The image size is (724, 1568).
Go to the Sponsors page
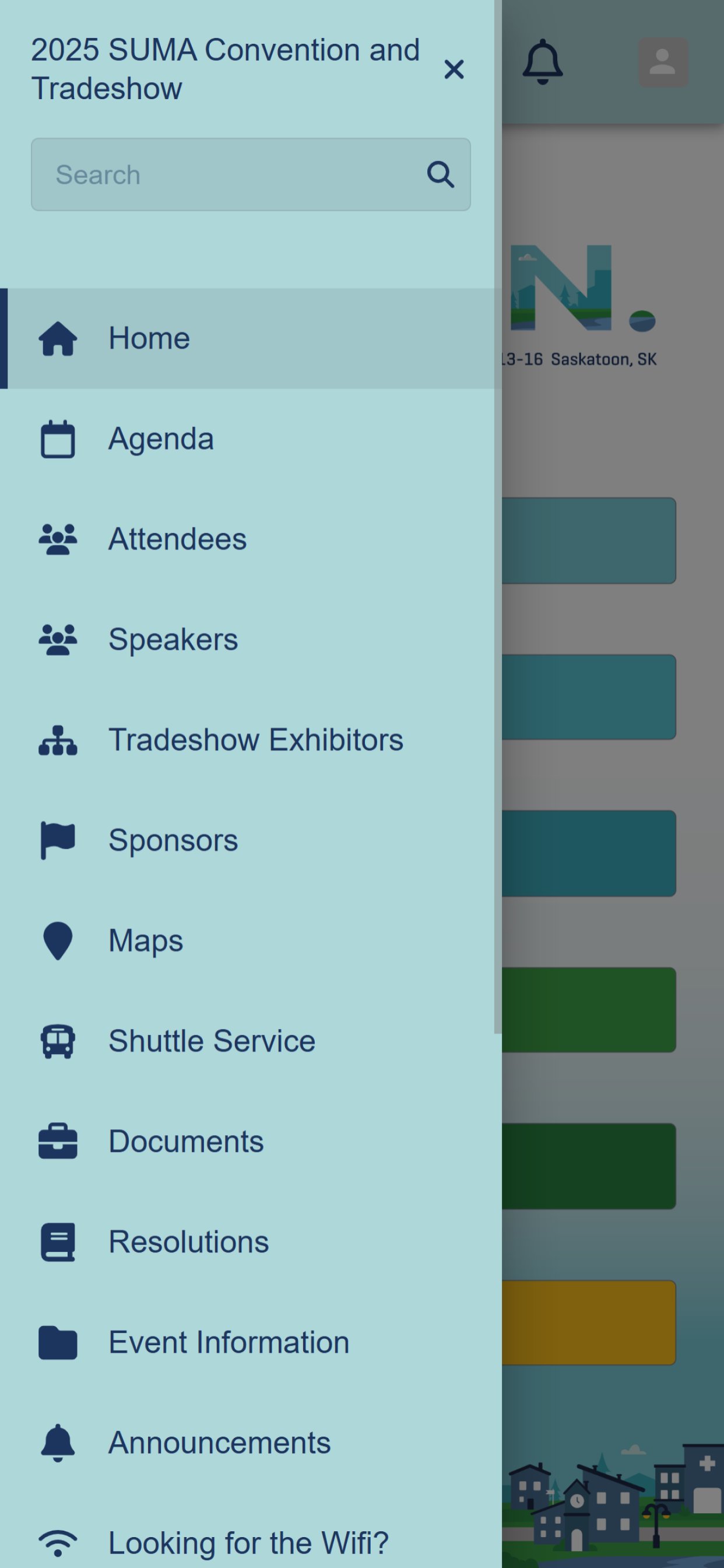tap(172, 840)
